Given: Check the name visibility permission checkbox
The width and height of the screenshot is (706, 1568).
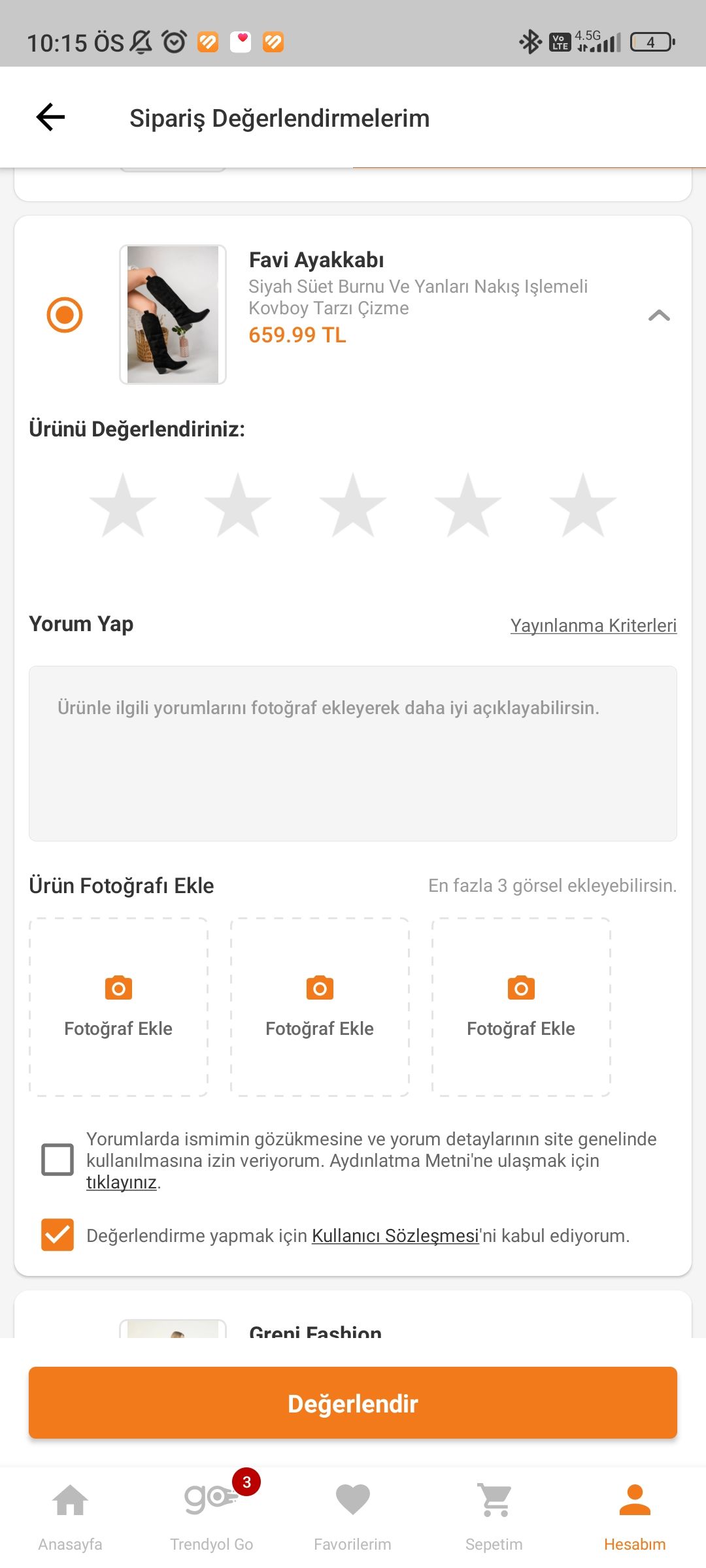Looking at the screenshot, I should click(58, 1160).
